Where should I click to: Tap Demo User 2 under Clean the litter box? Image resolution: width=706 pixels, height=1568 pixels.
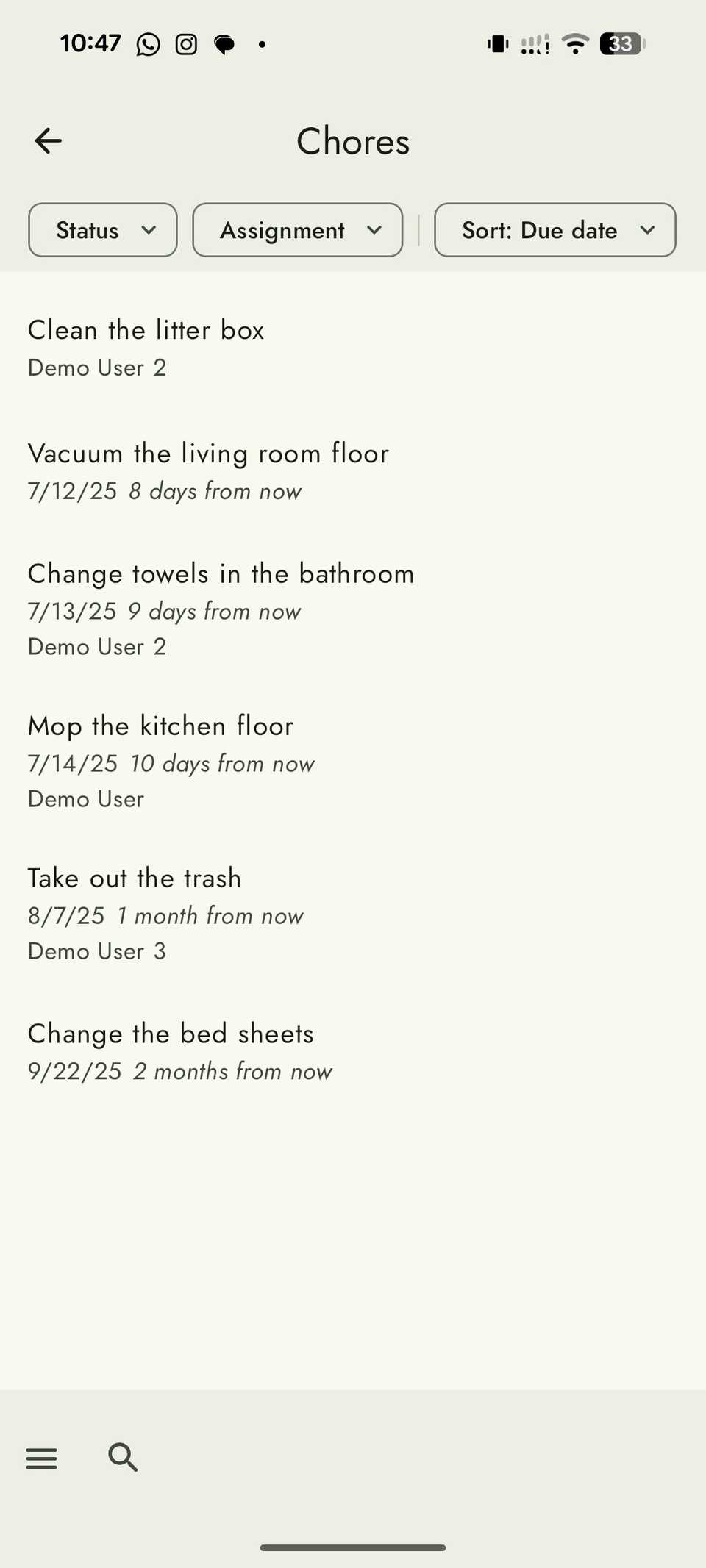point(96,368)
